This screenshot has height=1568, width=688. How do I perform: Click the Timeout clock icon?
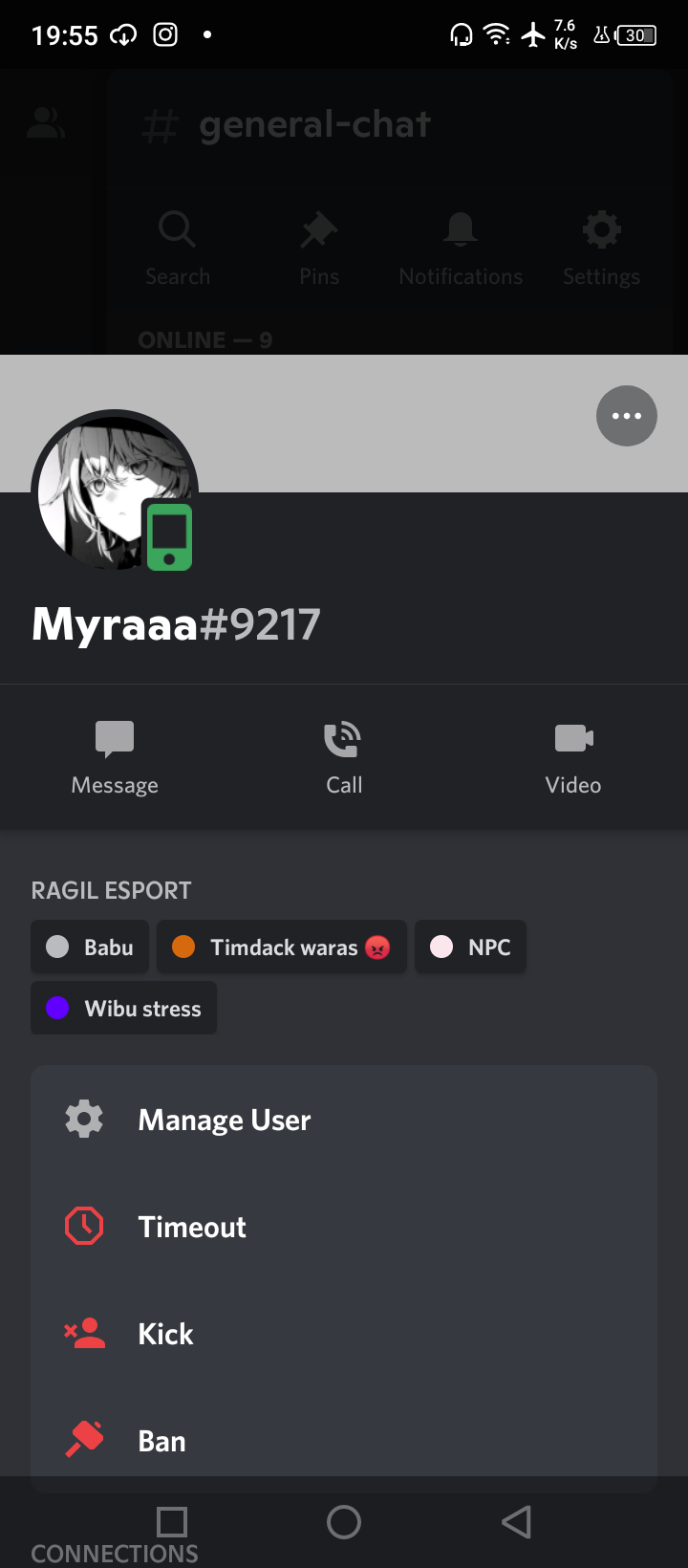coord(83,1226)
